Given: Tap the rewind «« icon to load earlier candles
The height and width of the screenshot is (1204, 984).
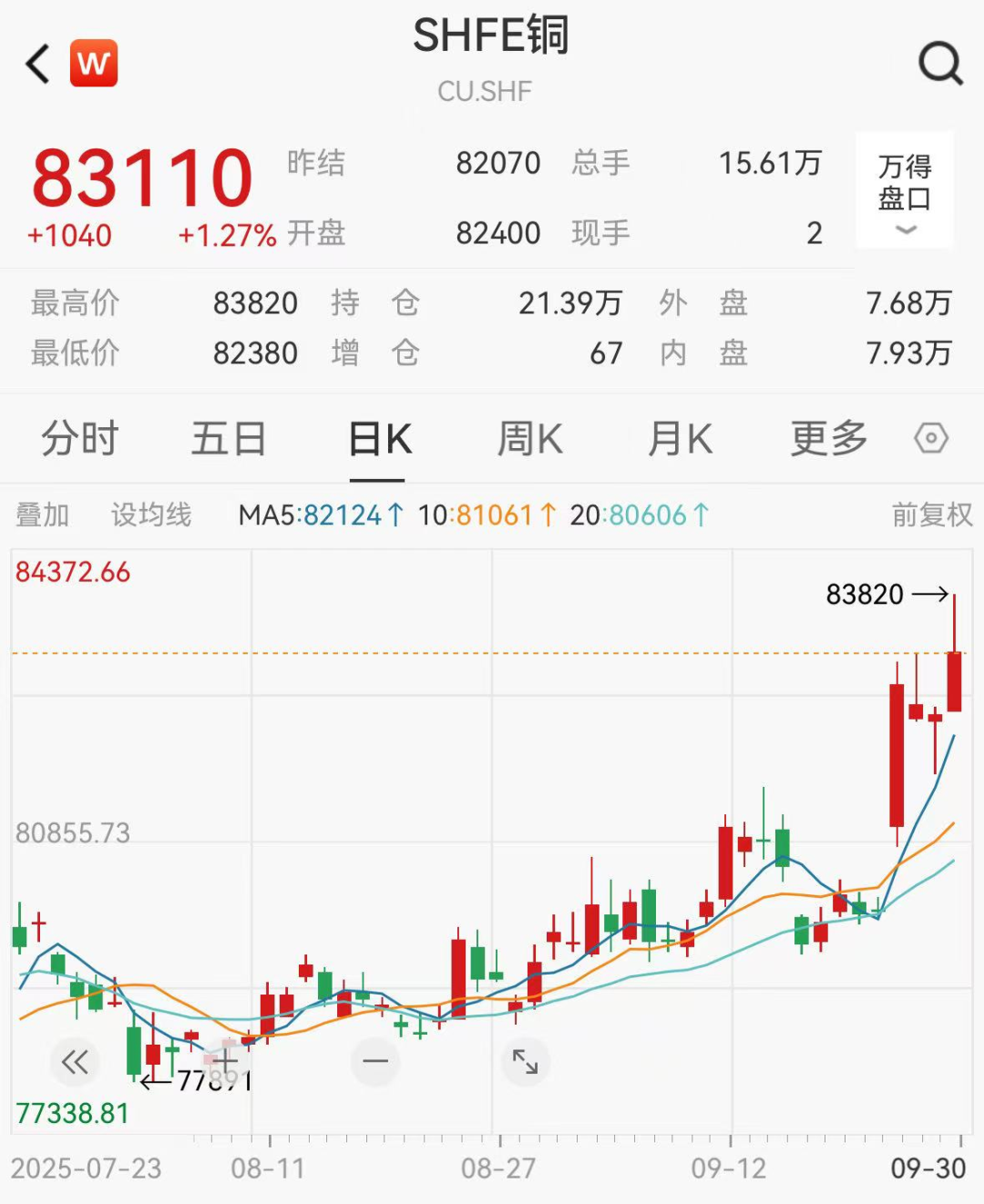Looking at the screenshot, I should click(x=74, y=1061).
